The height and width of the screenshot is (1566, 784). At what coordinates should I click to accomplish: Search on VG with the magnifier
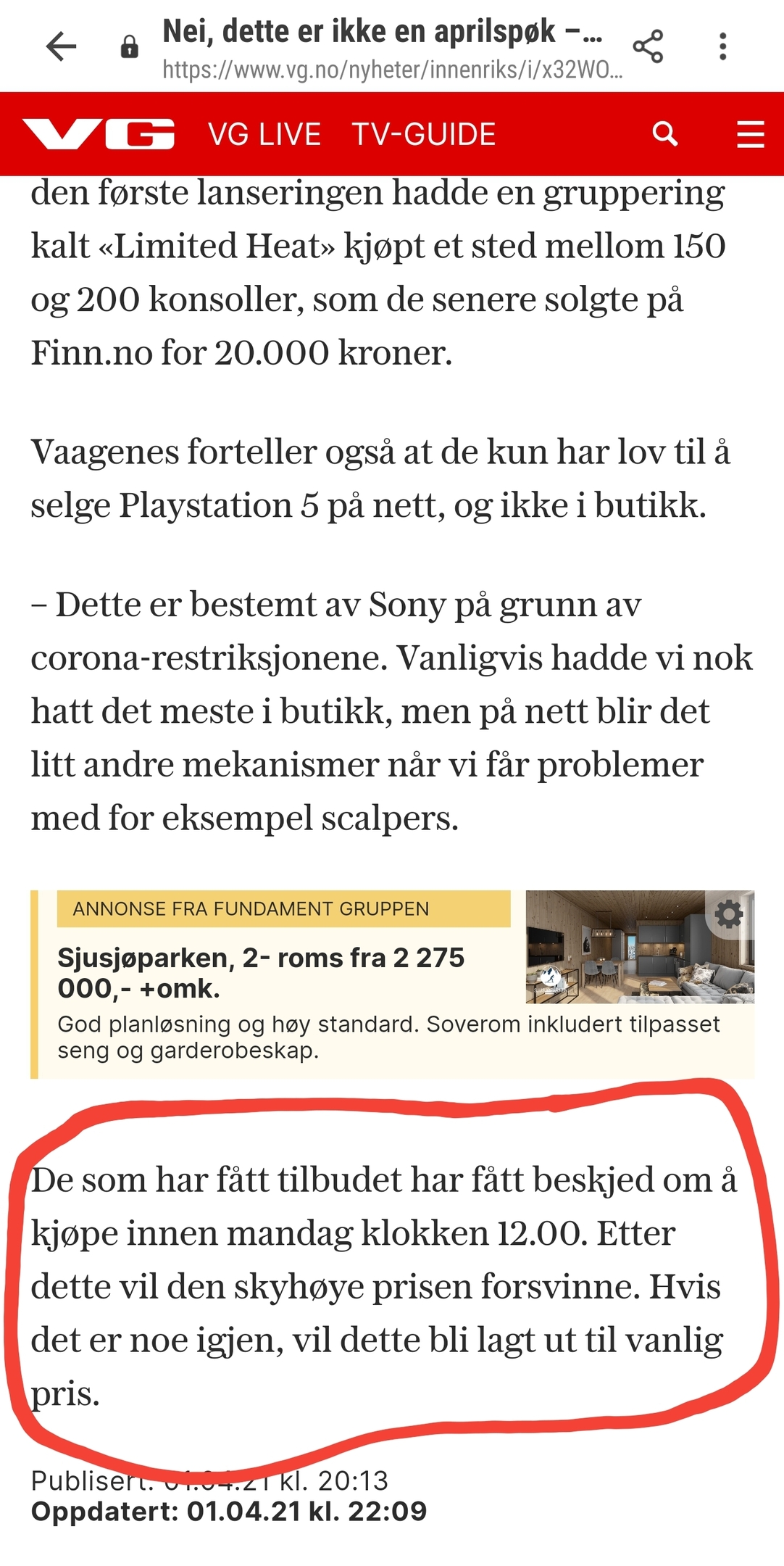[664, 134]
